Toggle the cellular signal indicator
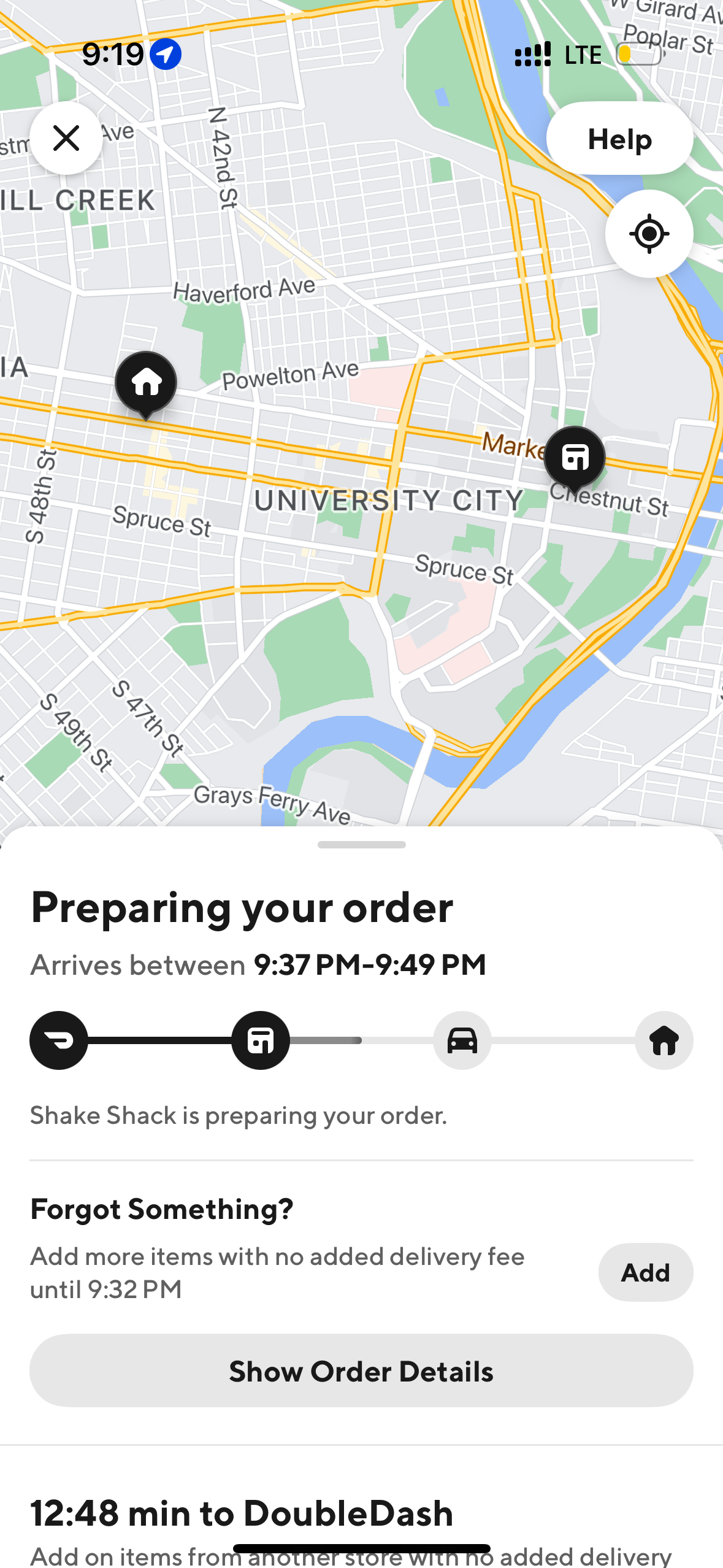723x1568 pixels. pos(533,55)
